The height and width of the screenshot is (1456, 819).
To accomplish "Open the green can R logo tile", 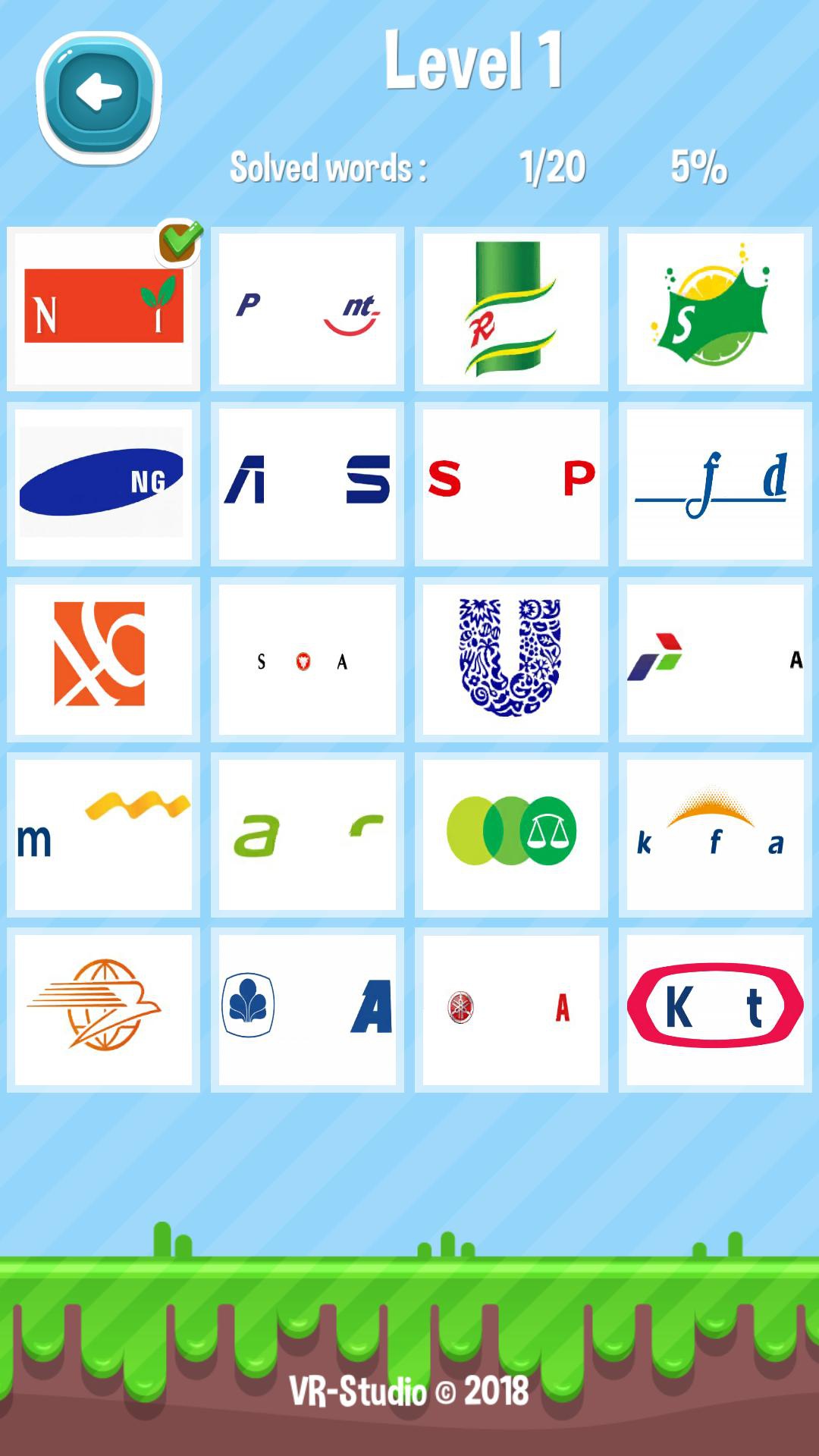I will pyautogui.click(x=511, y=309).
